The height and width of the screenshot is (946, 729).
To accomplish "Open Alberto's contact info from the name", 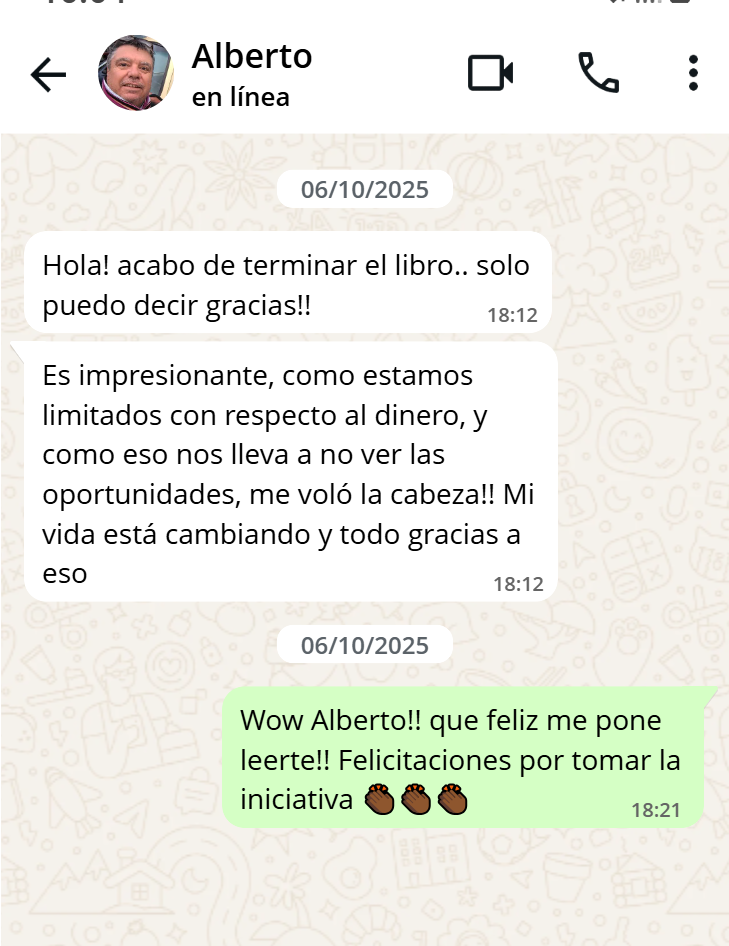I will [x=252, y=57].
